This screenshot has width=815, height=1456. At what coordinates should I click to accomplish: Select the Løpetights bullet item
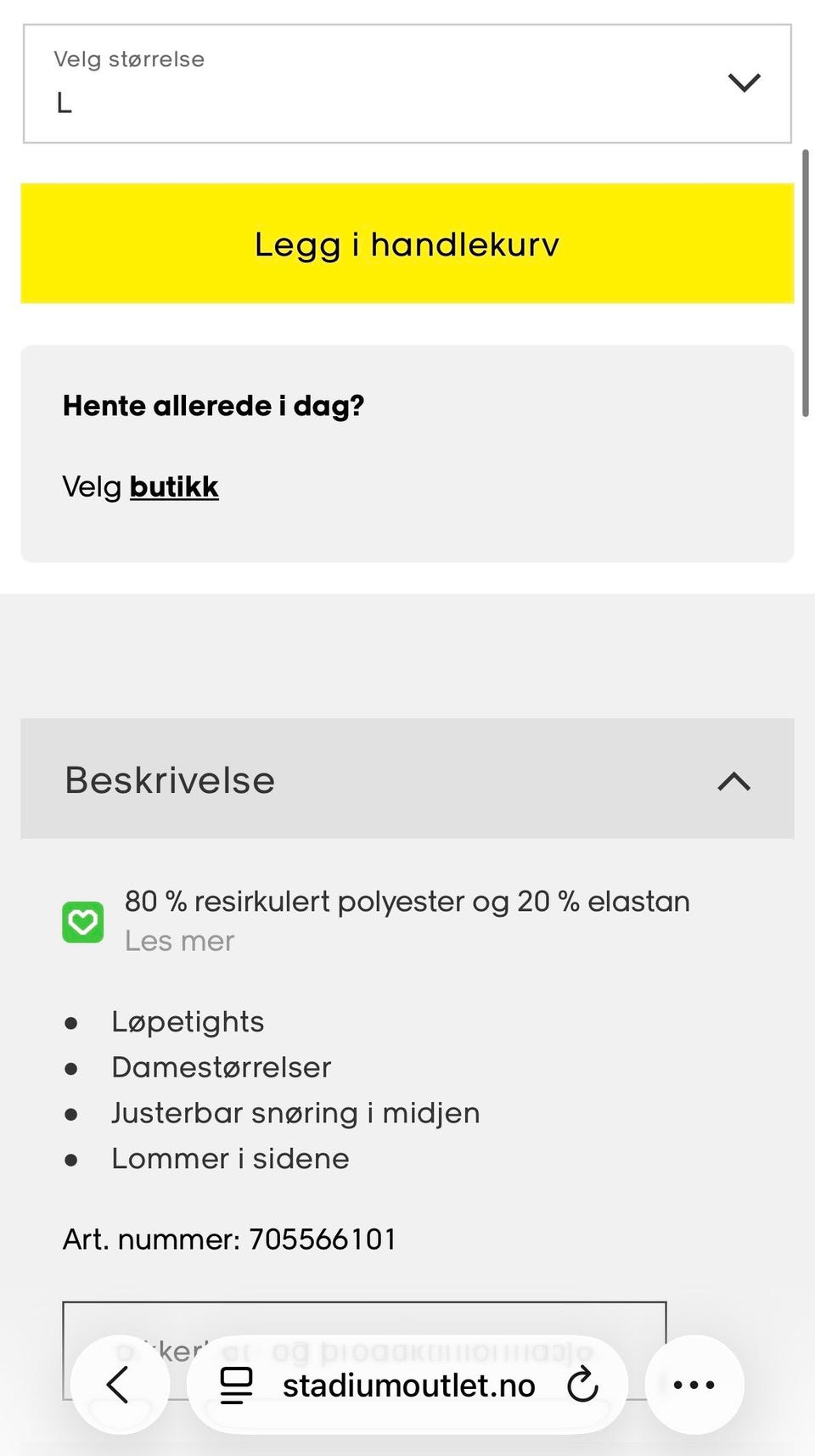[x=188, y=1021]
